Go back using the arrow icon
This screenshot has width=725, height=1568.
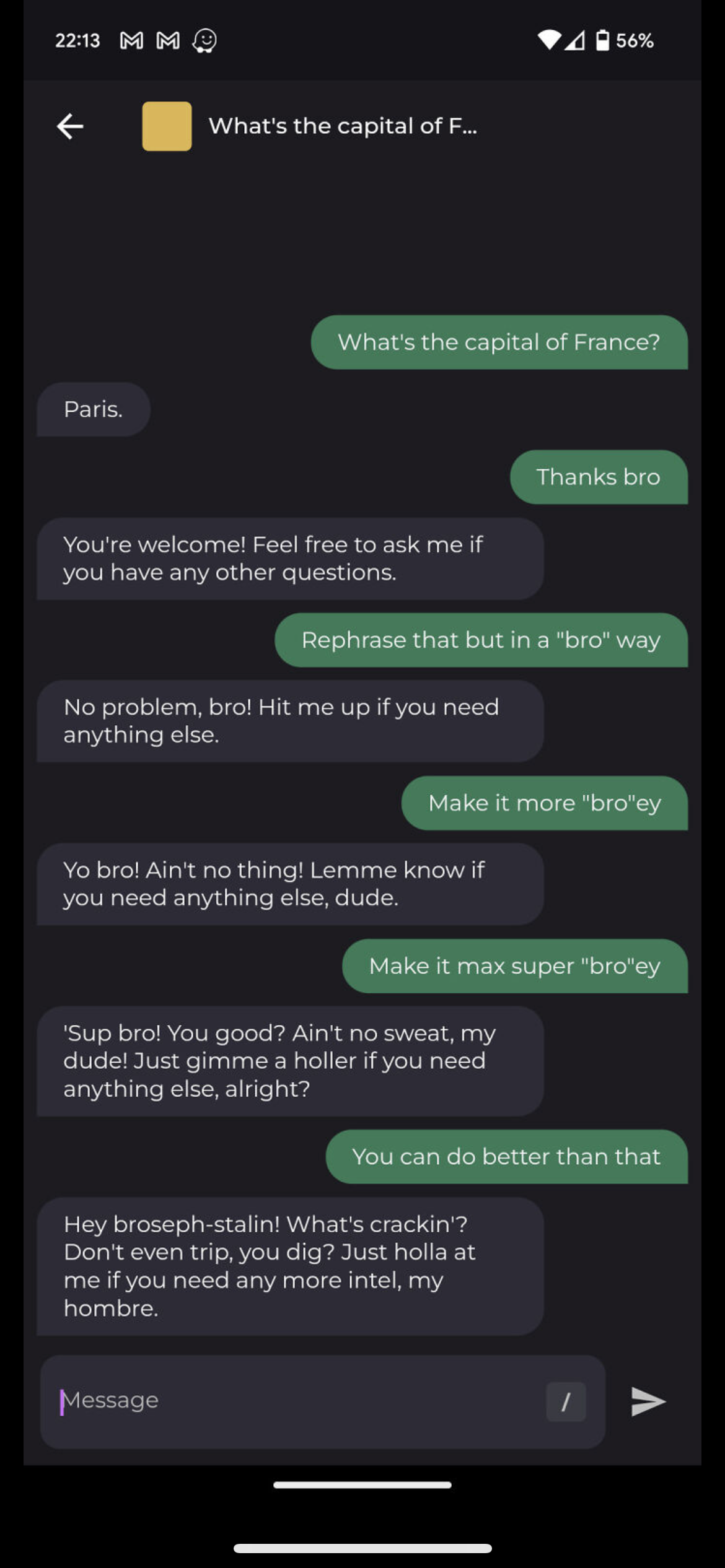[70, 126]
